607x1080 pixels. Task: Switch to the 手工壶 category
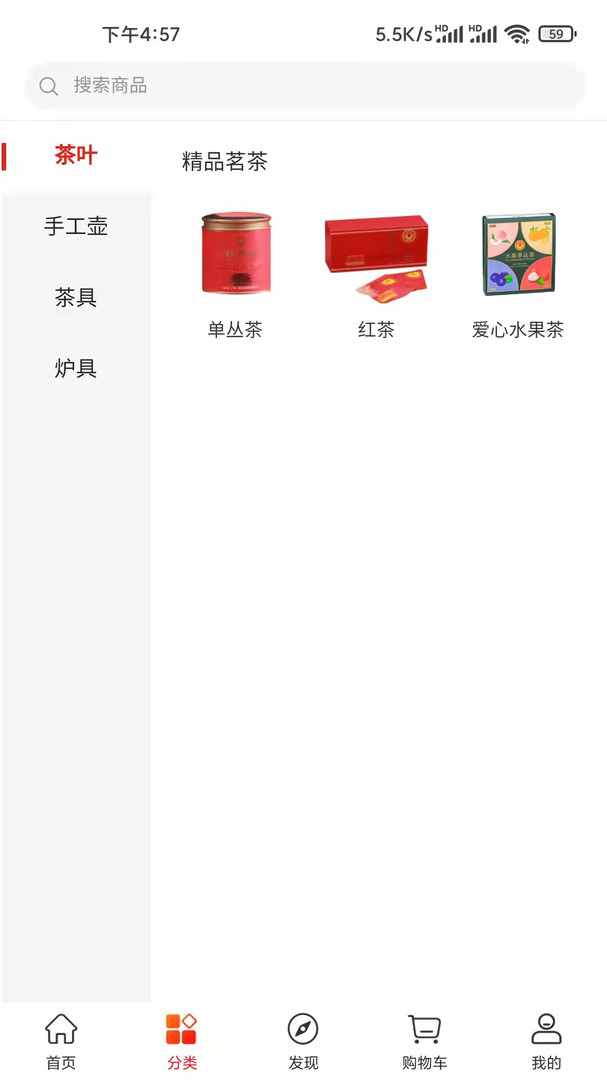[76, 227]
